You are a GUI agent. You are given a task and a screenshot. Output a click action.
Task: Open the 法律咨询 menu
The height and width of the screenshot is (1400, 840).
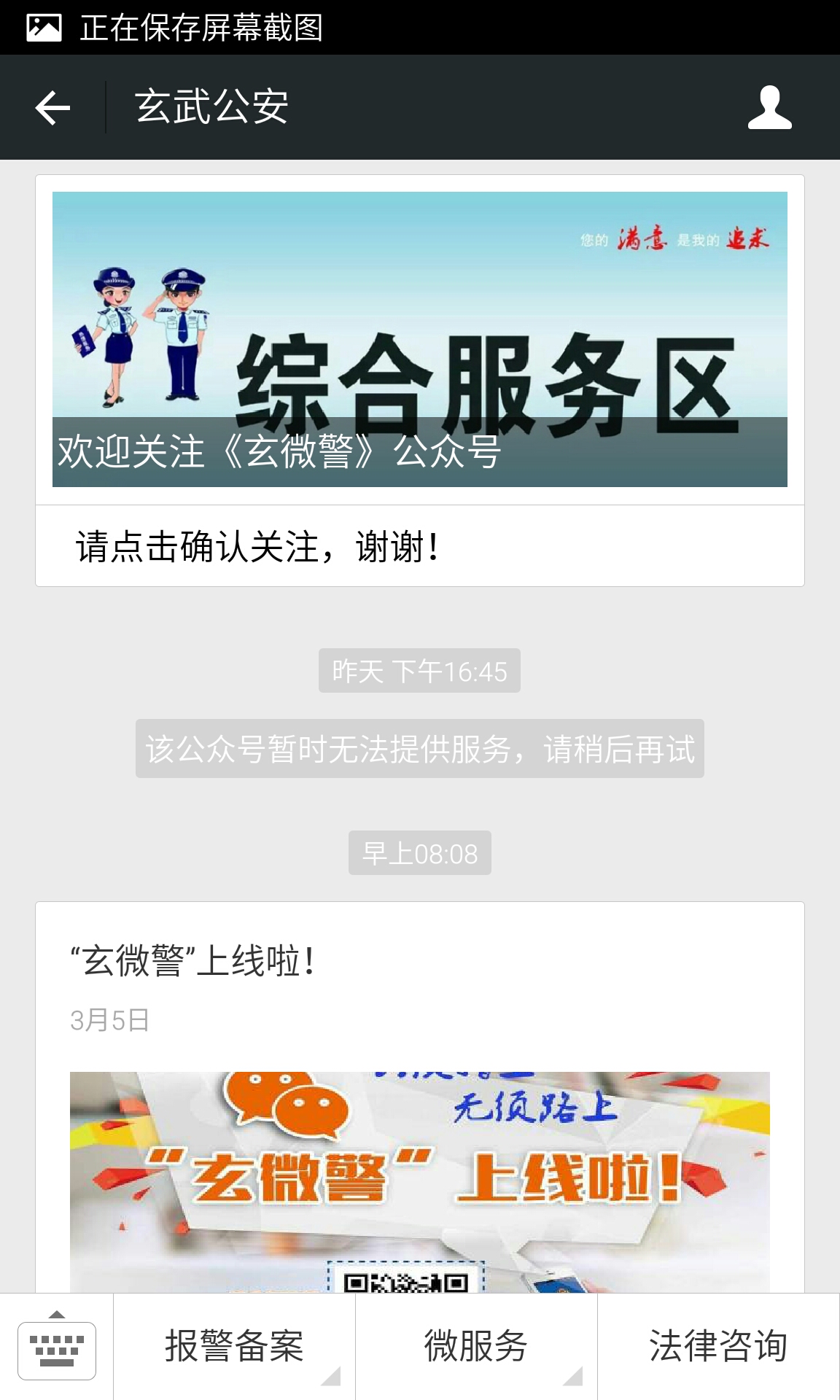[718, 1347]
